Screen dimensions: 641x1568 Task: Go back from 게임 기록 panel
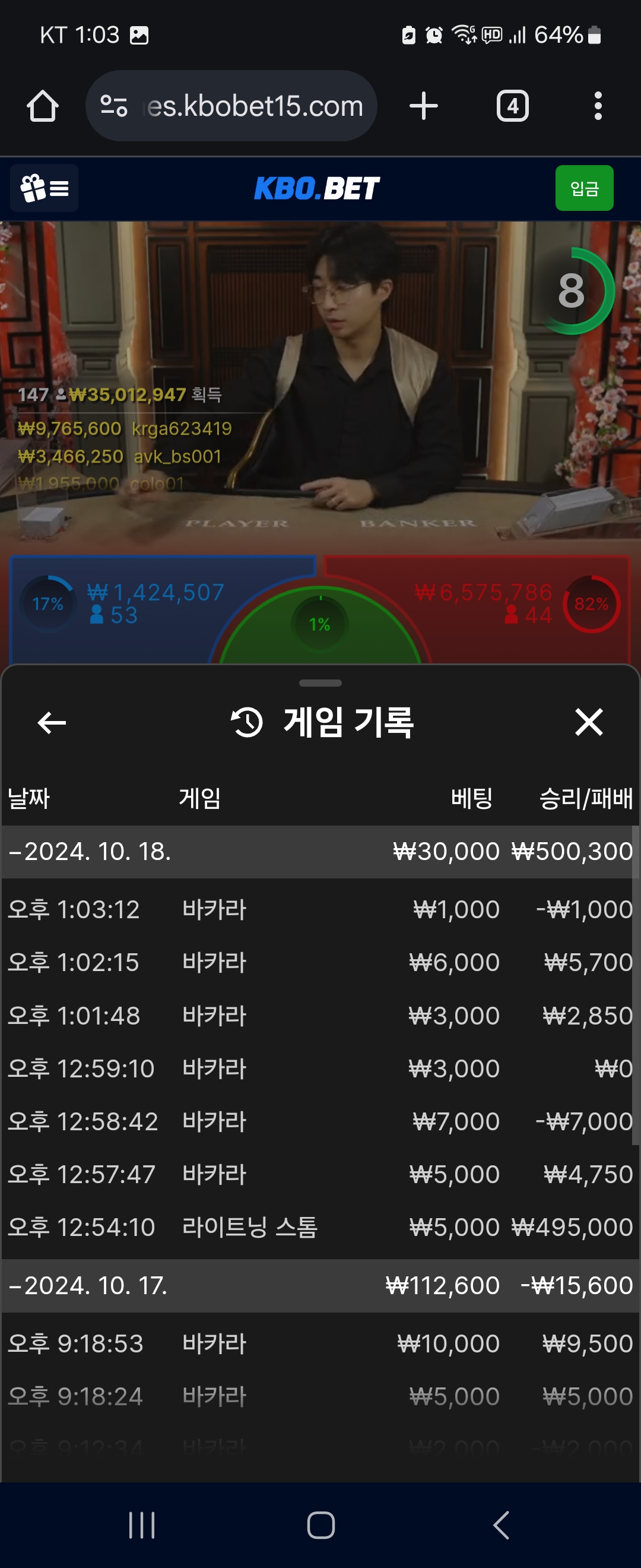click(x=52, y=722)
